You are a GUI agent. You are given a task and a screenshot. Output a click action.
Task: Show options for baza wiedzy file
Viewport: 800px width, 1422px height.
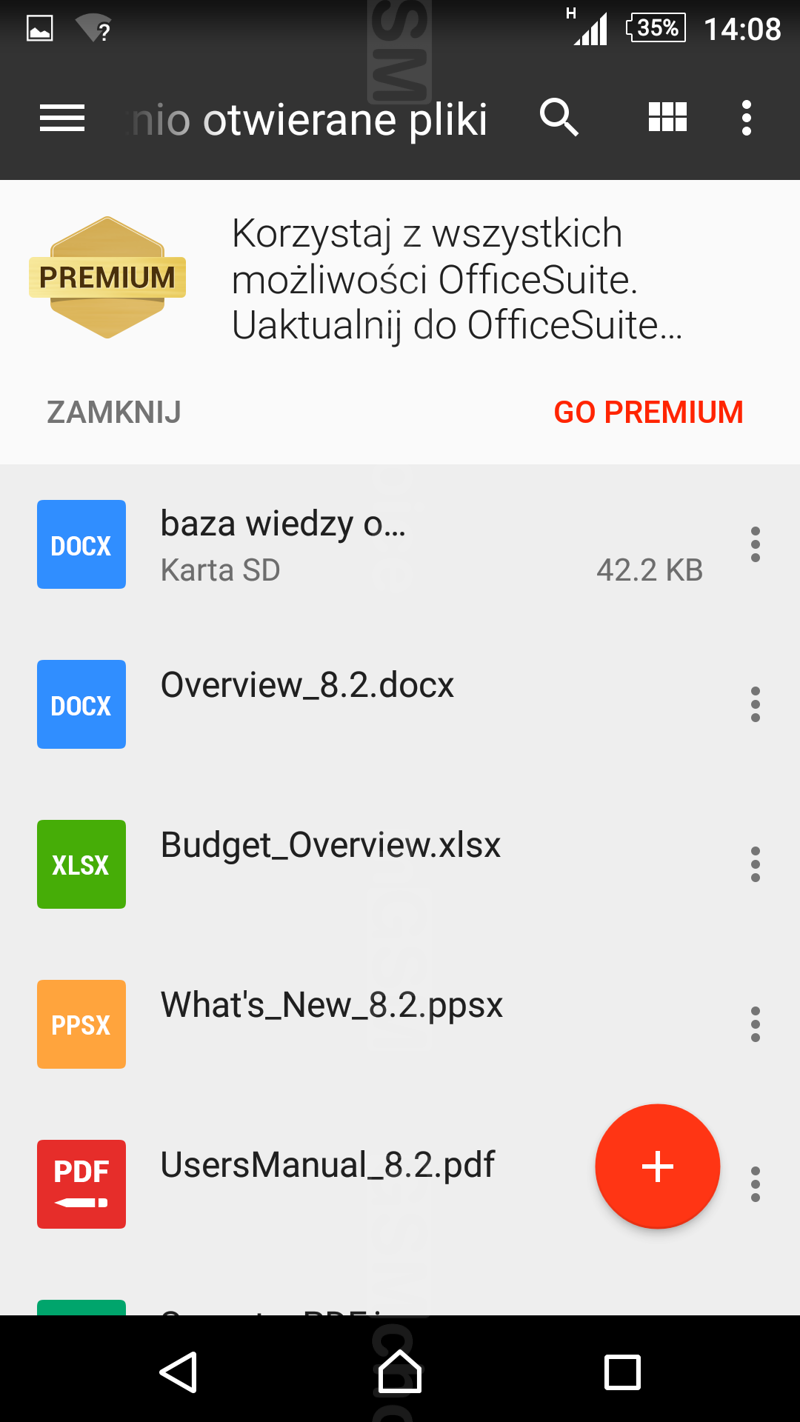tap(755, 545)
